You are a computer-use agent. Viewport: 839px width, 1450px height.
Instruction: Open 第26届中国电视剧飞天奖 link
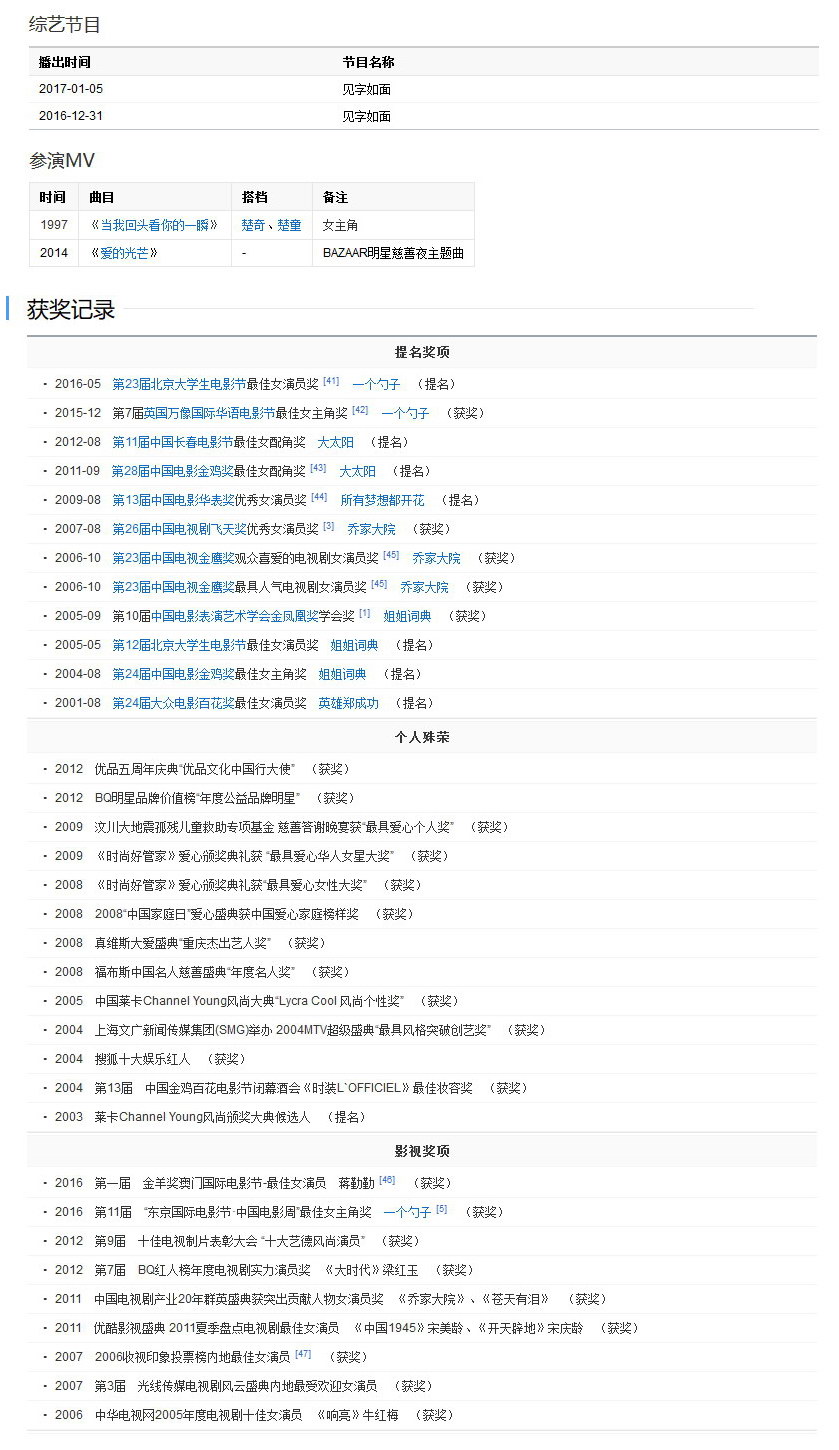pos(178,529)
